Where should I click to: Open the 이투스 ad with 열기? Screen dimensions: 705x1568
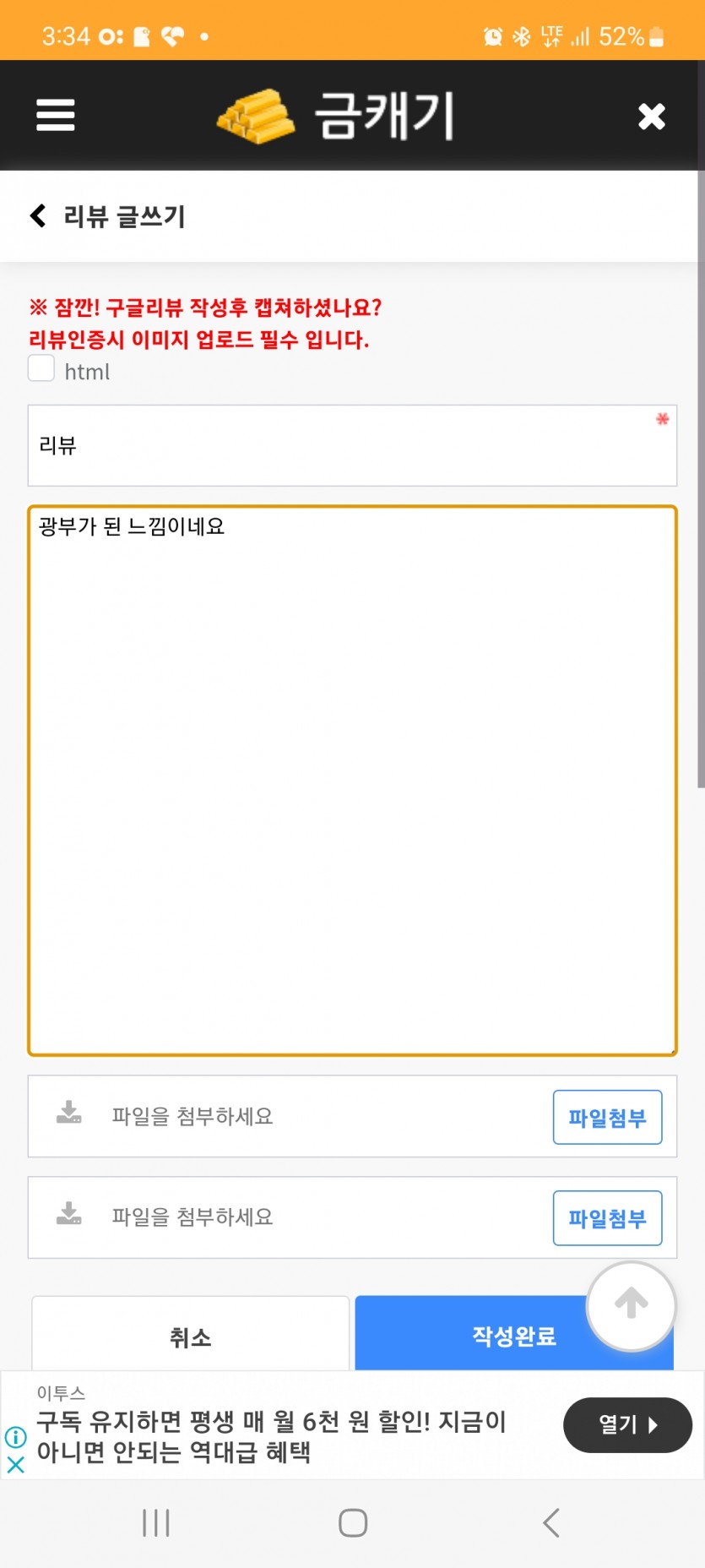[x=627, y=1424]
